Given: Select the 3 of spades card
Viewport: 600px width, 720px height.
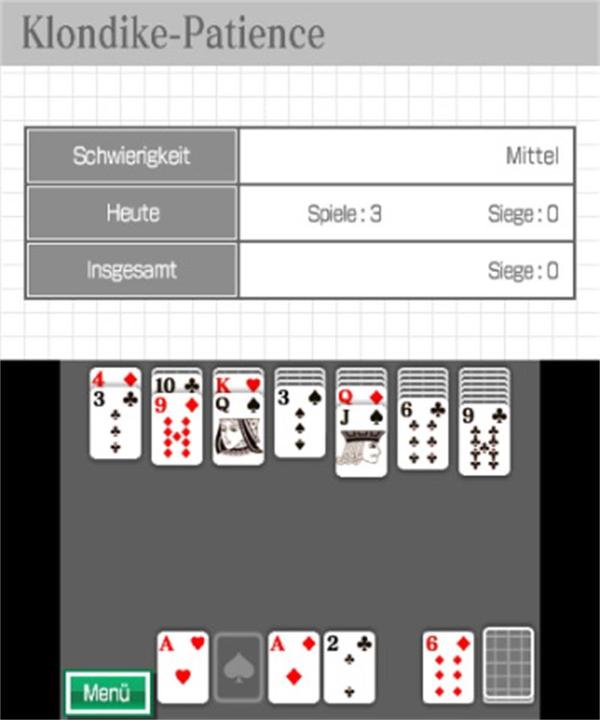Looking at the screenshot, I should (x=300, y=425).
